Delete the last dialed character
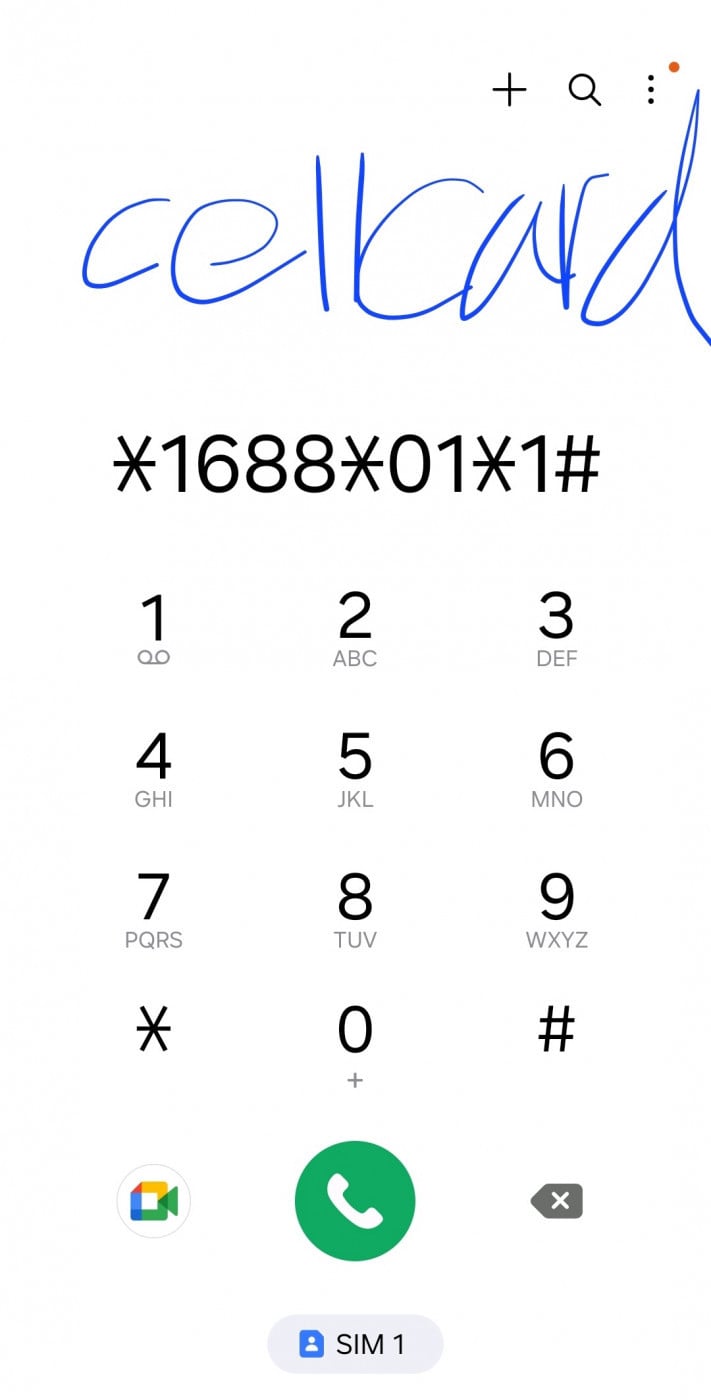711x1400 pixels. point(557,1201)
